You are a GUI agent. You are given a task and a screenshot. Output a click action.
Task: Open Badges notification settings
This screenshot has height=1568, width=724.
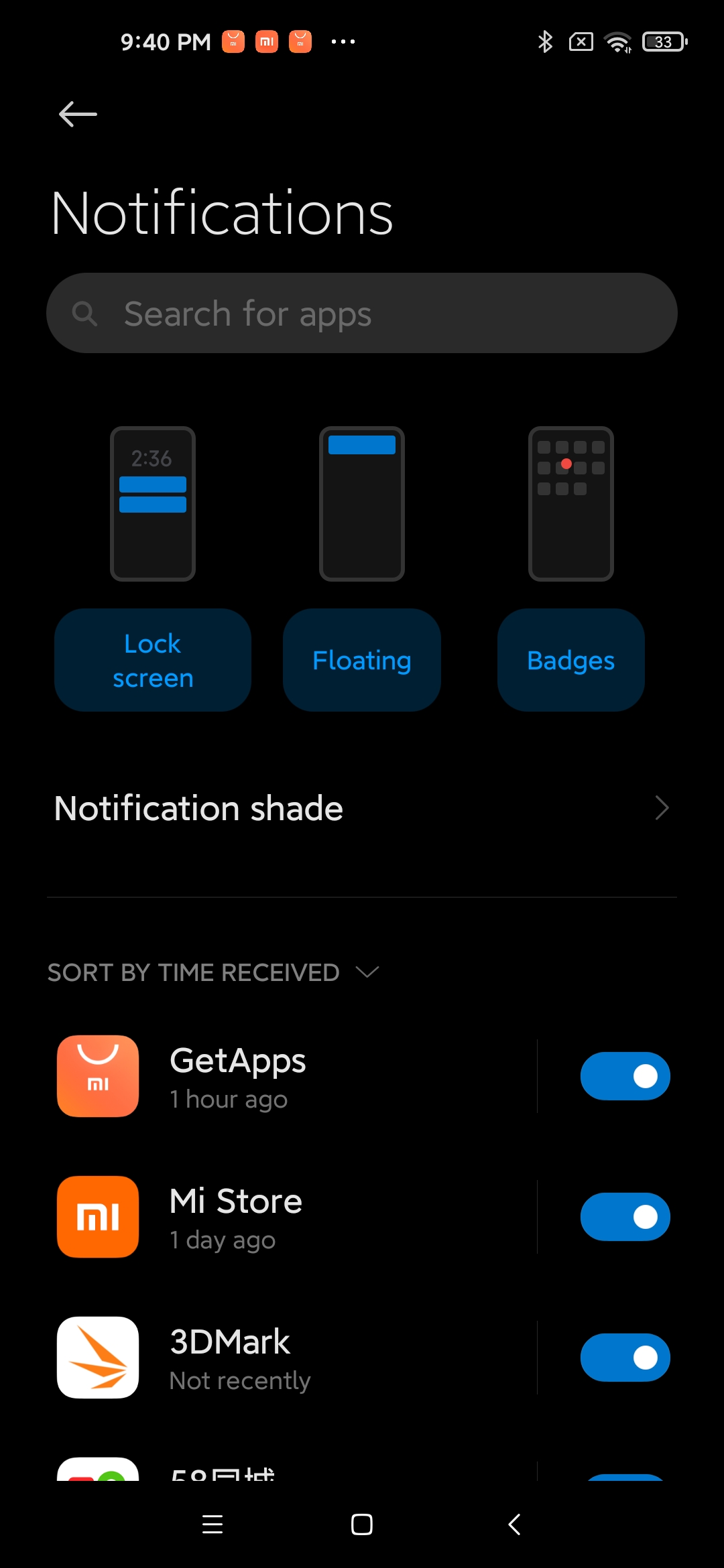point(571,660)
